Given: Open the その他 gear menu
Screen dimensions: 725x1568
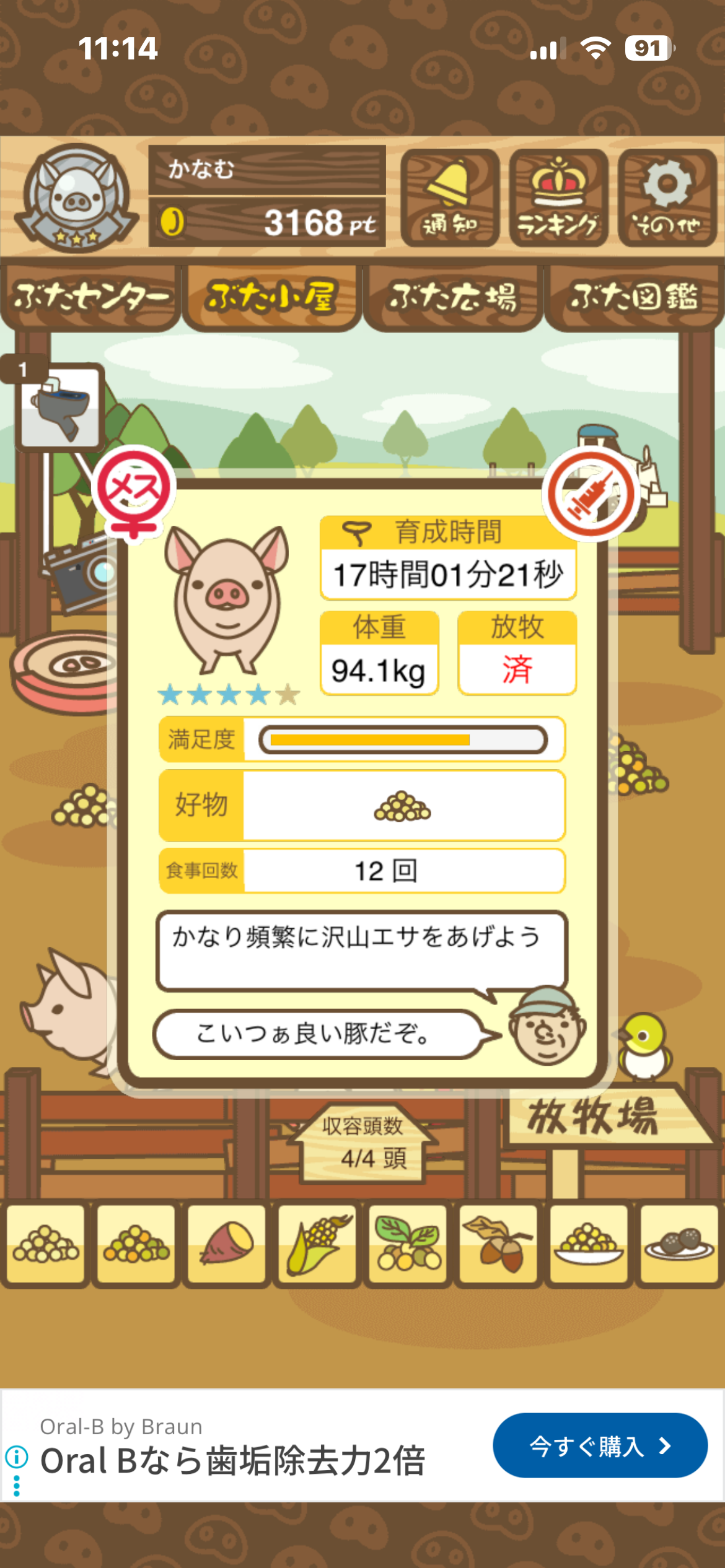Looking at the screenshot, I should coord(667,198).
